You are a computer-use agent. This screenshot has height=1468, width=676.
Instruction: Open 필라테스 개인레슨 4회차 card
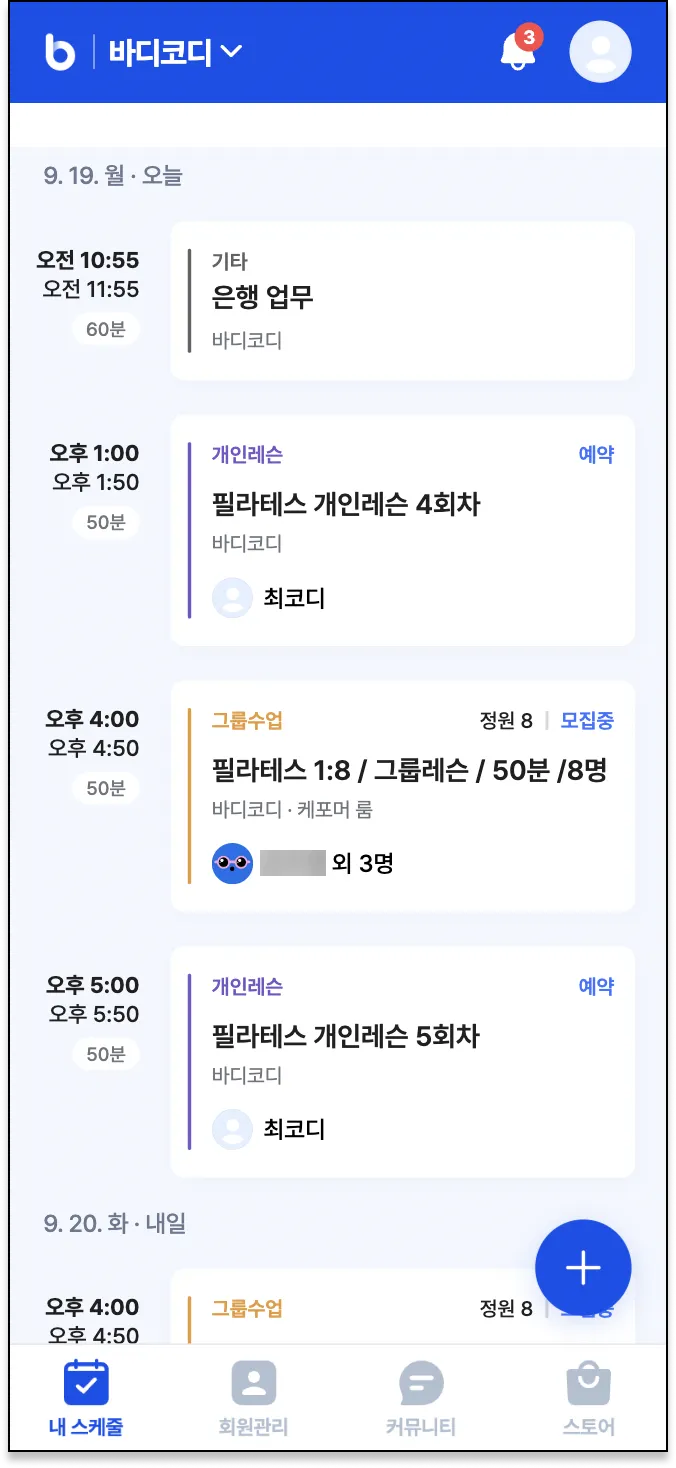[x=402, y=530]
